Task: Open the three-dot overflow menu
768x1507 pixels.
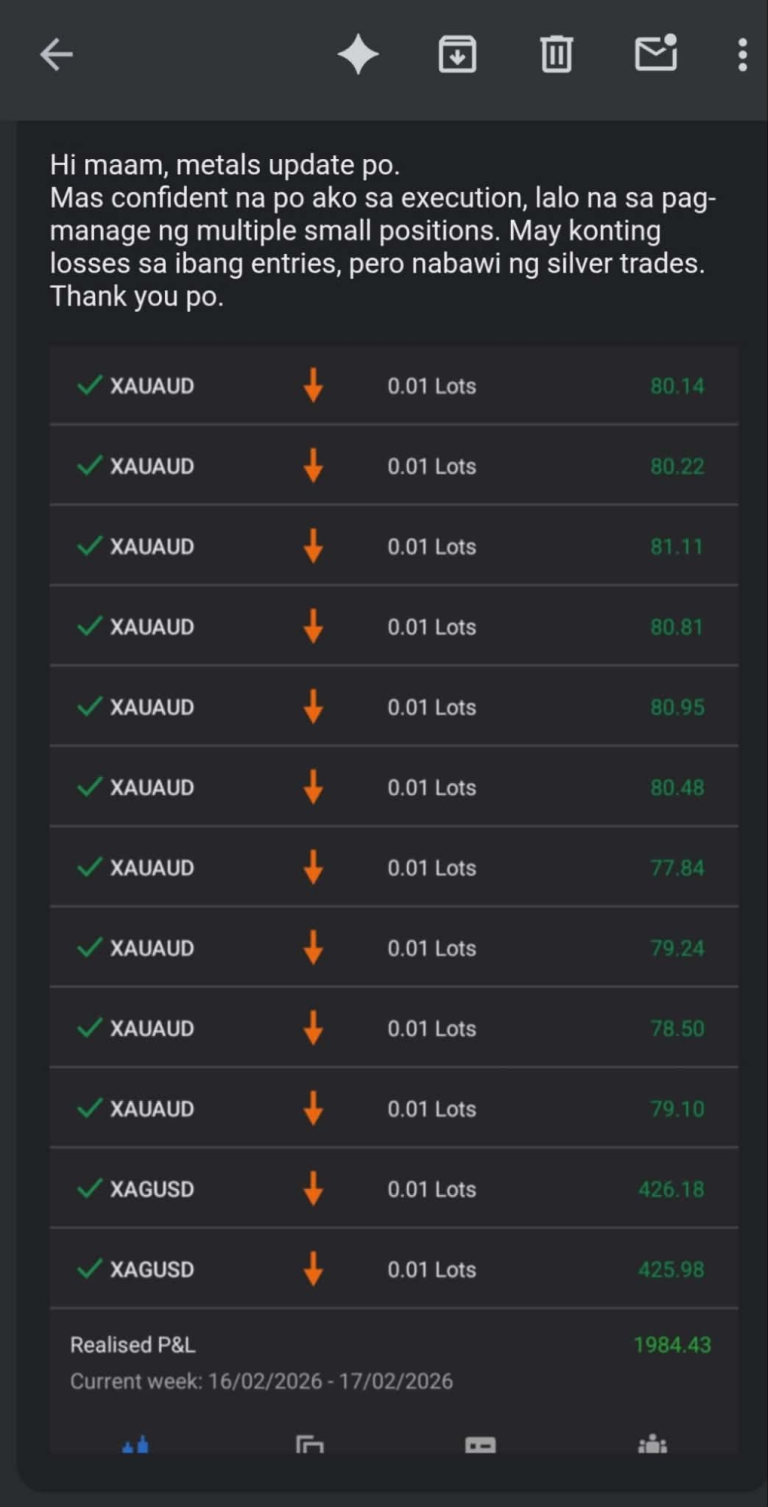Action: (x=742, y=55)
